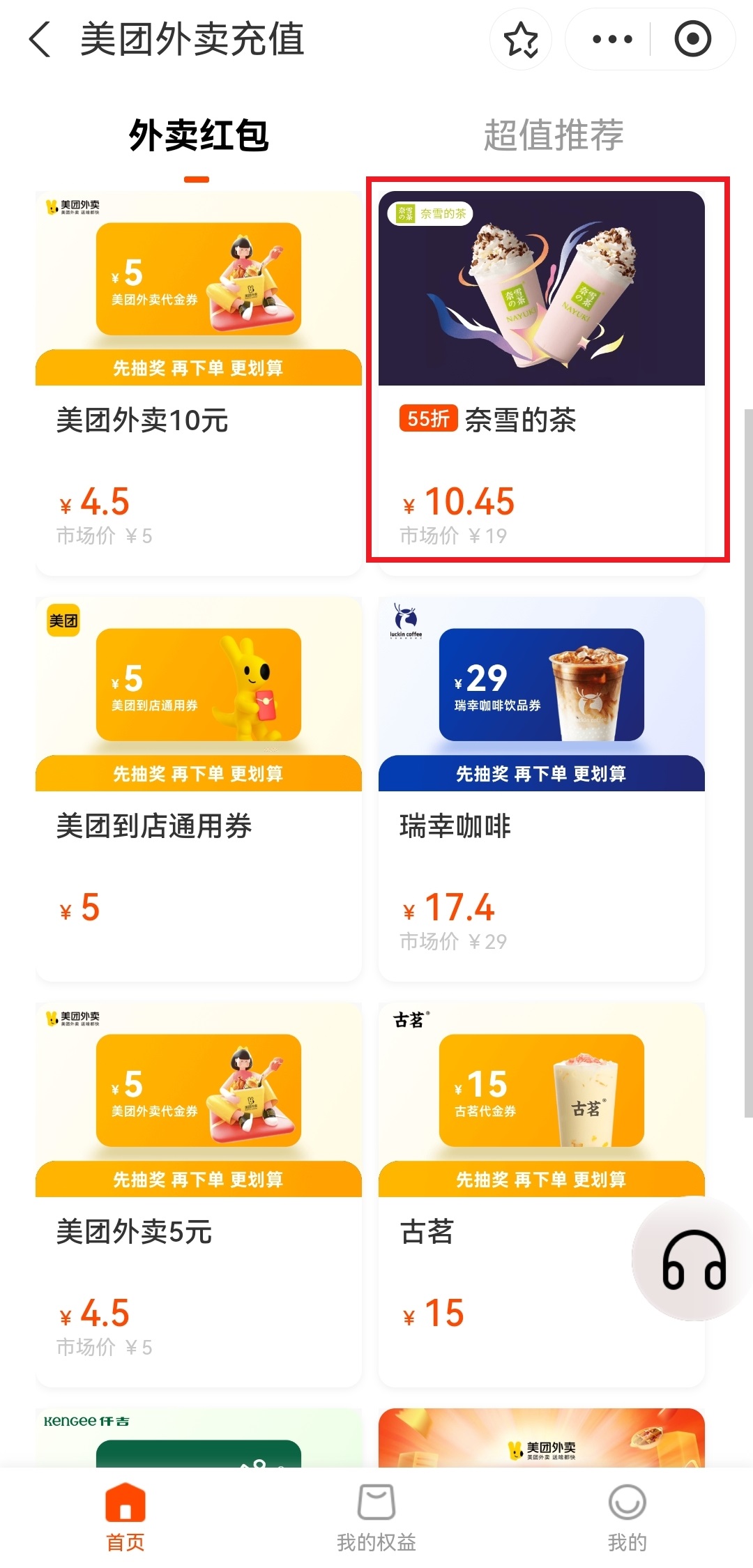
Task: Select the 外卖红包 tab
Action: (199, 135)
